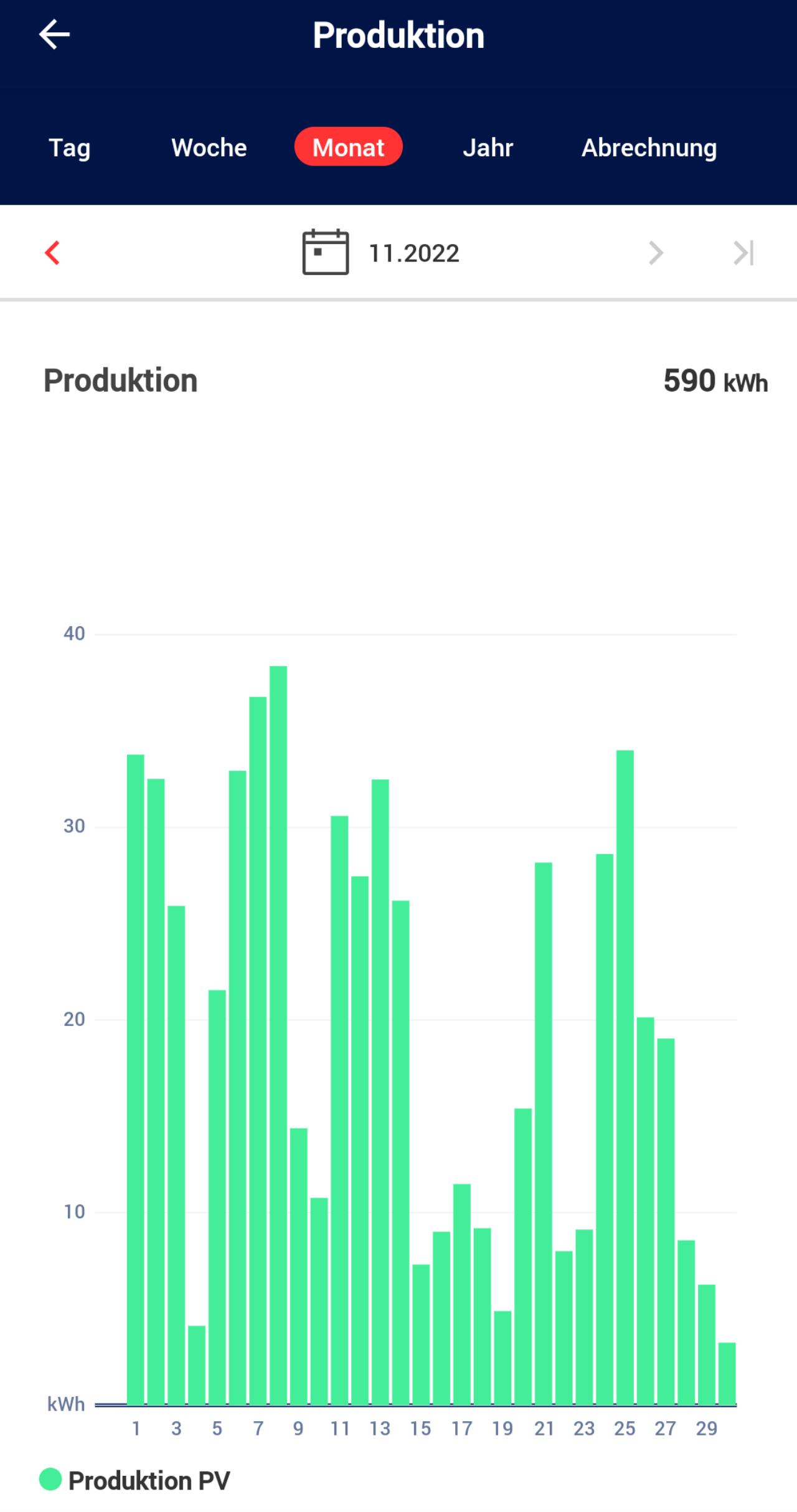Screen dimensions: 797x1512
Task: Go to the previous month with red chevron
Action: pos(52,253)
